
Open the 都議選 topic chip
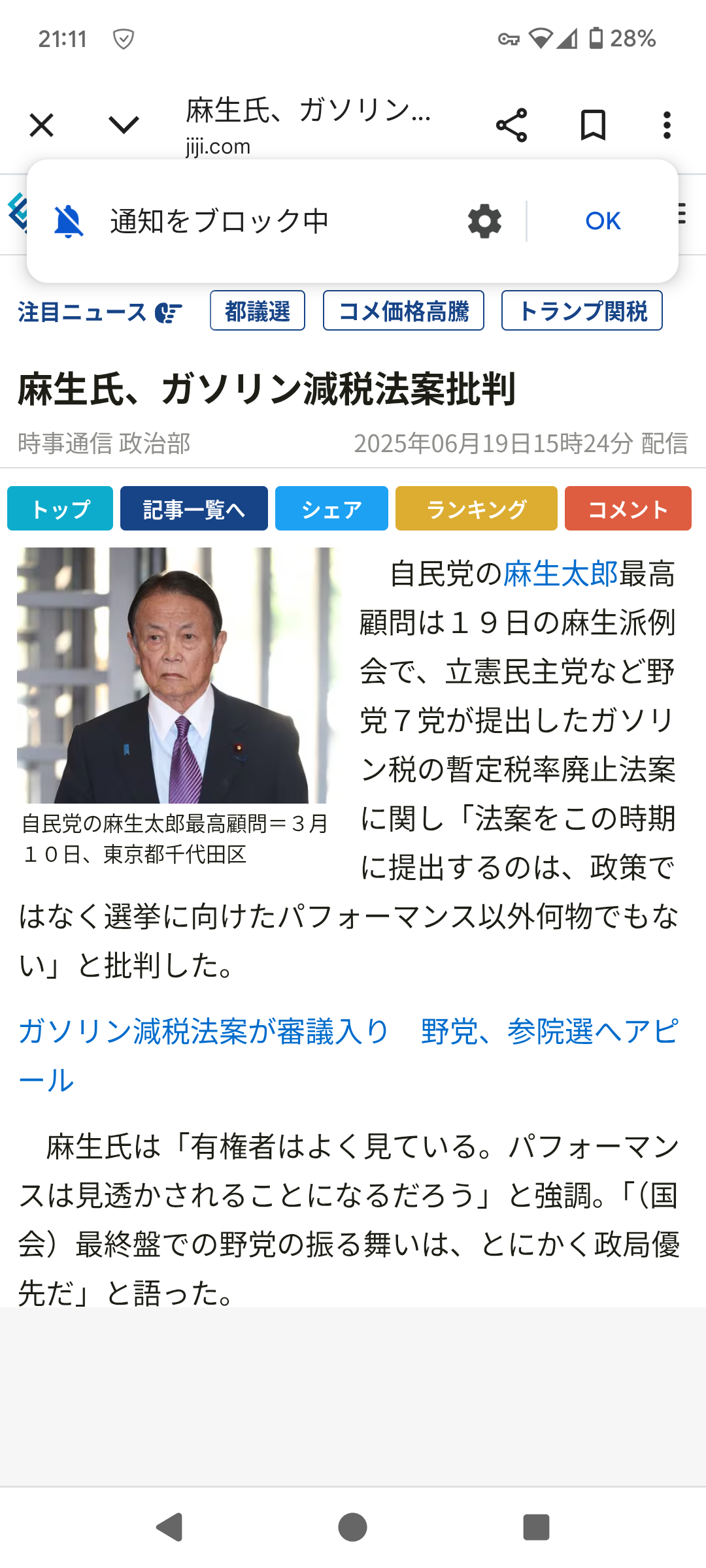pos(257,311)
